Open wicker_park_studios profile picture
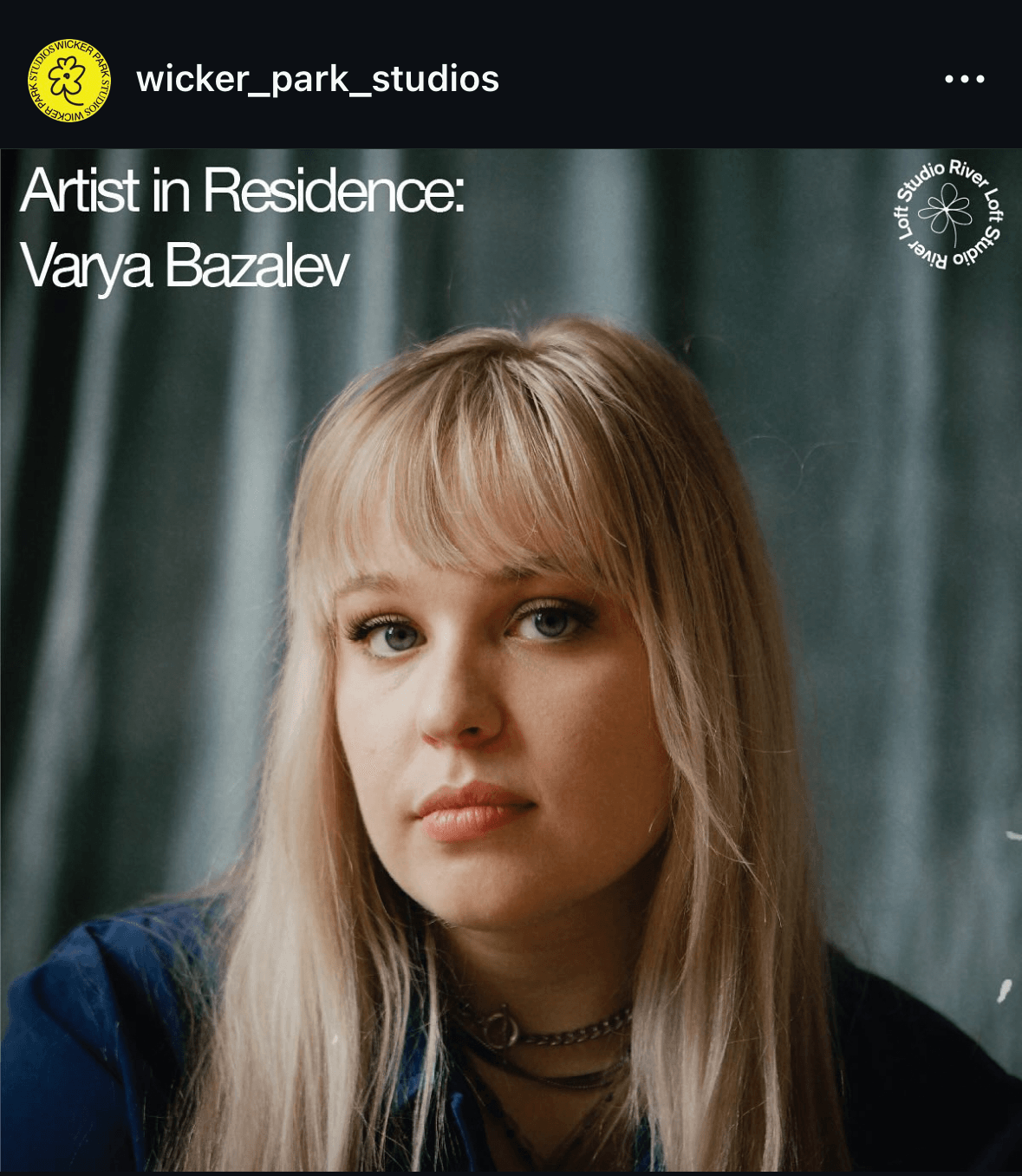This screenshot has width=1022, height=1176. 69,80
